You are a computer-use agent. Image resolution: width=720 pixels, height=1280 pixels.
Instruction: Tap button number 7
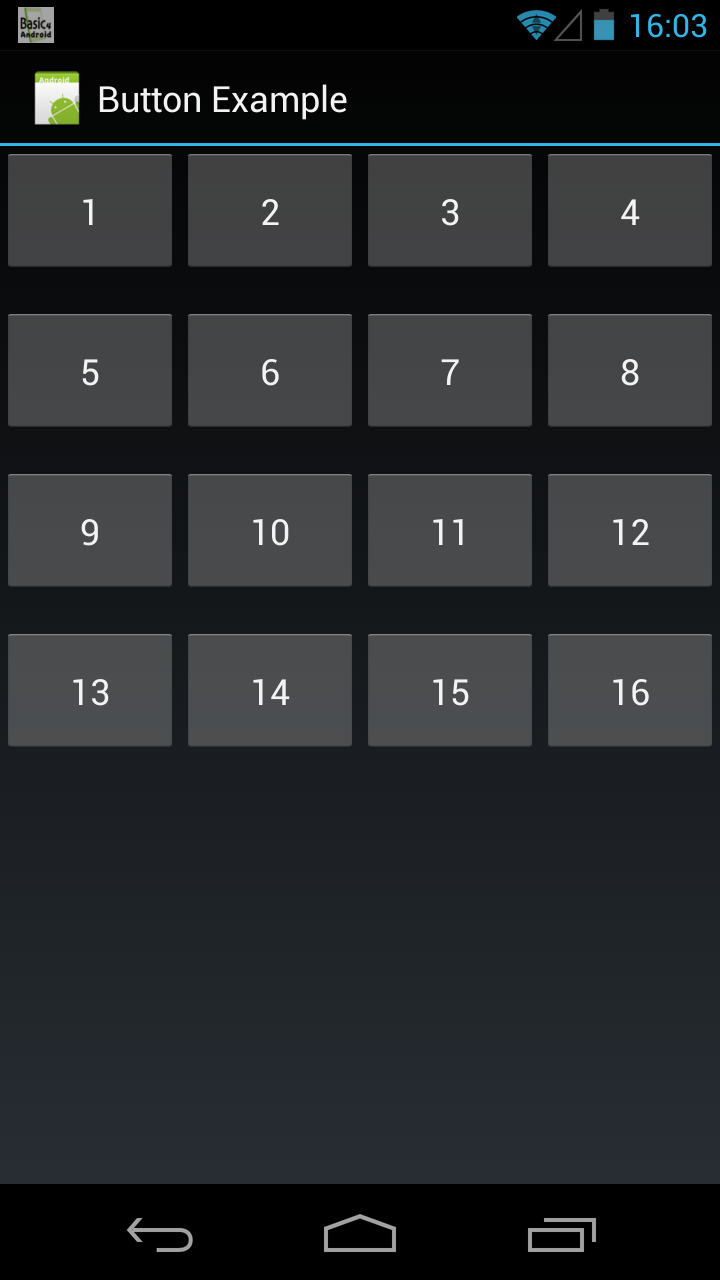coord(450,371)
